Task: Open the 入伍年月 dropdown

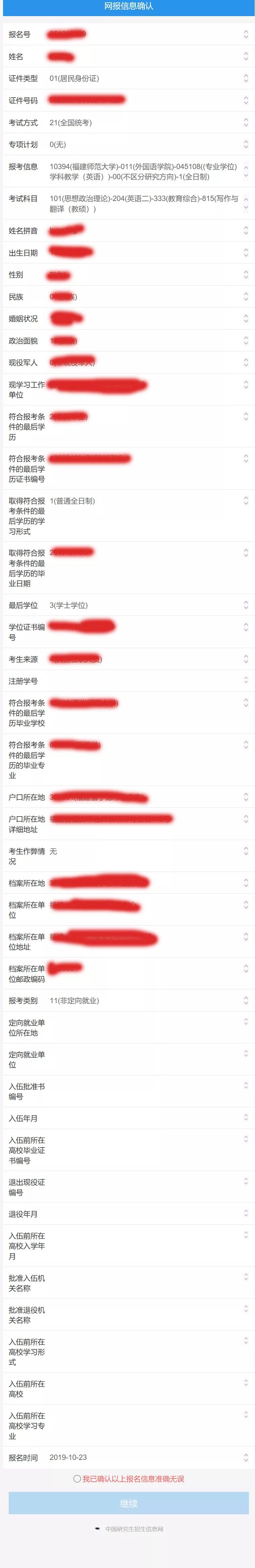Action: click(245, 1118)
